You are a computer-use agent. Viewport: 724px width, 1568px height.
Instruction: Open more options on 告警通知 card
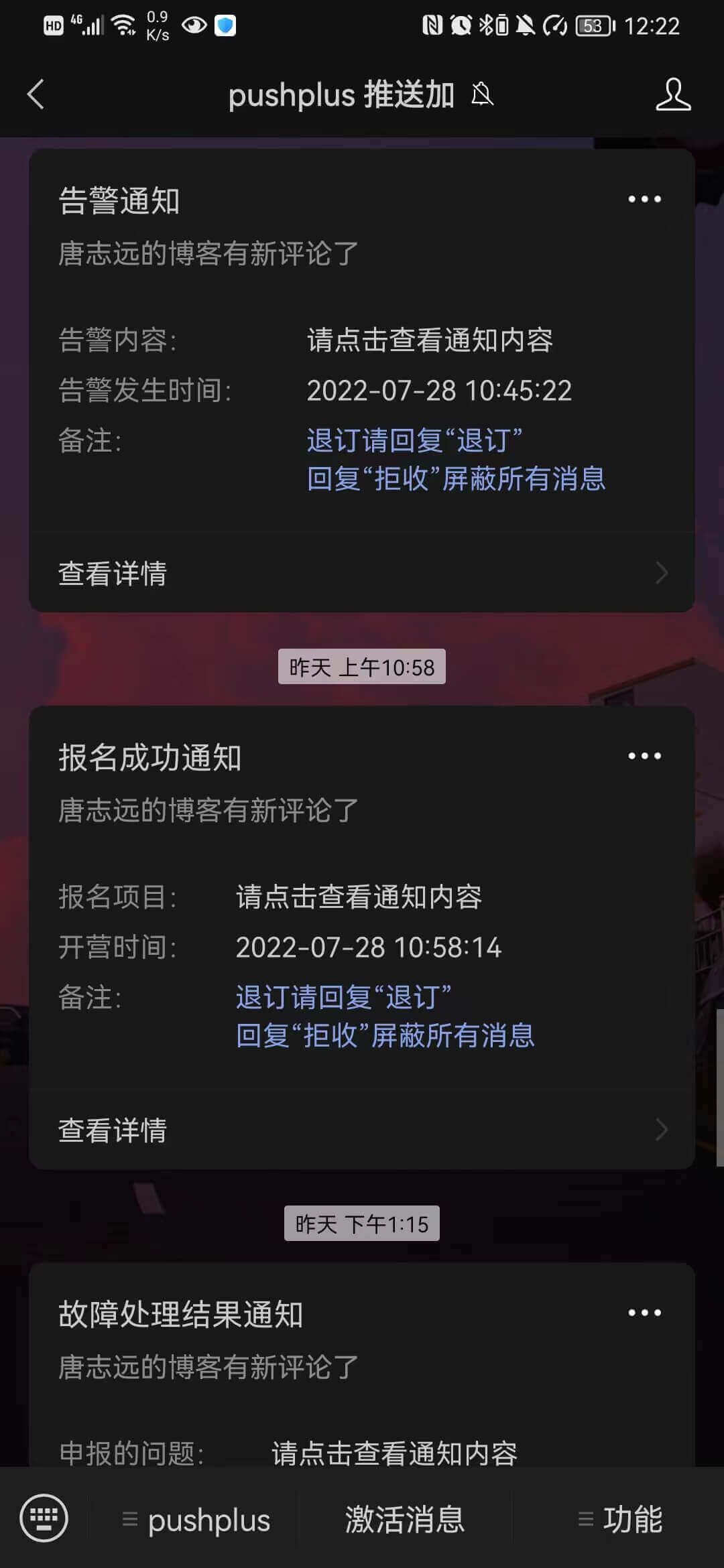click(644, 199)
